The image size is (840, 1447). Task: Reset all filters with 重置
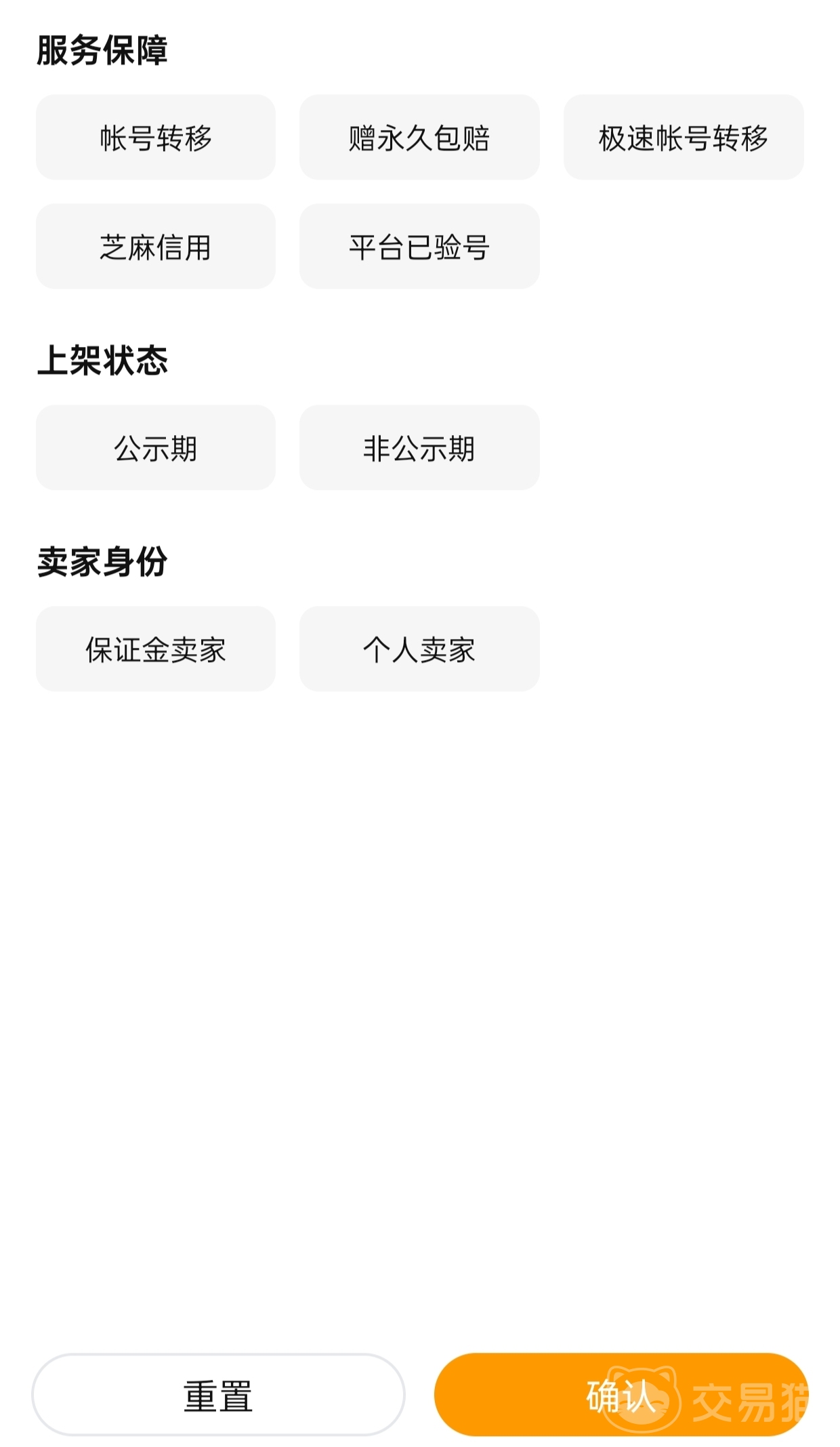218,1395
